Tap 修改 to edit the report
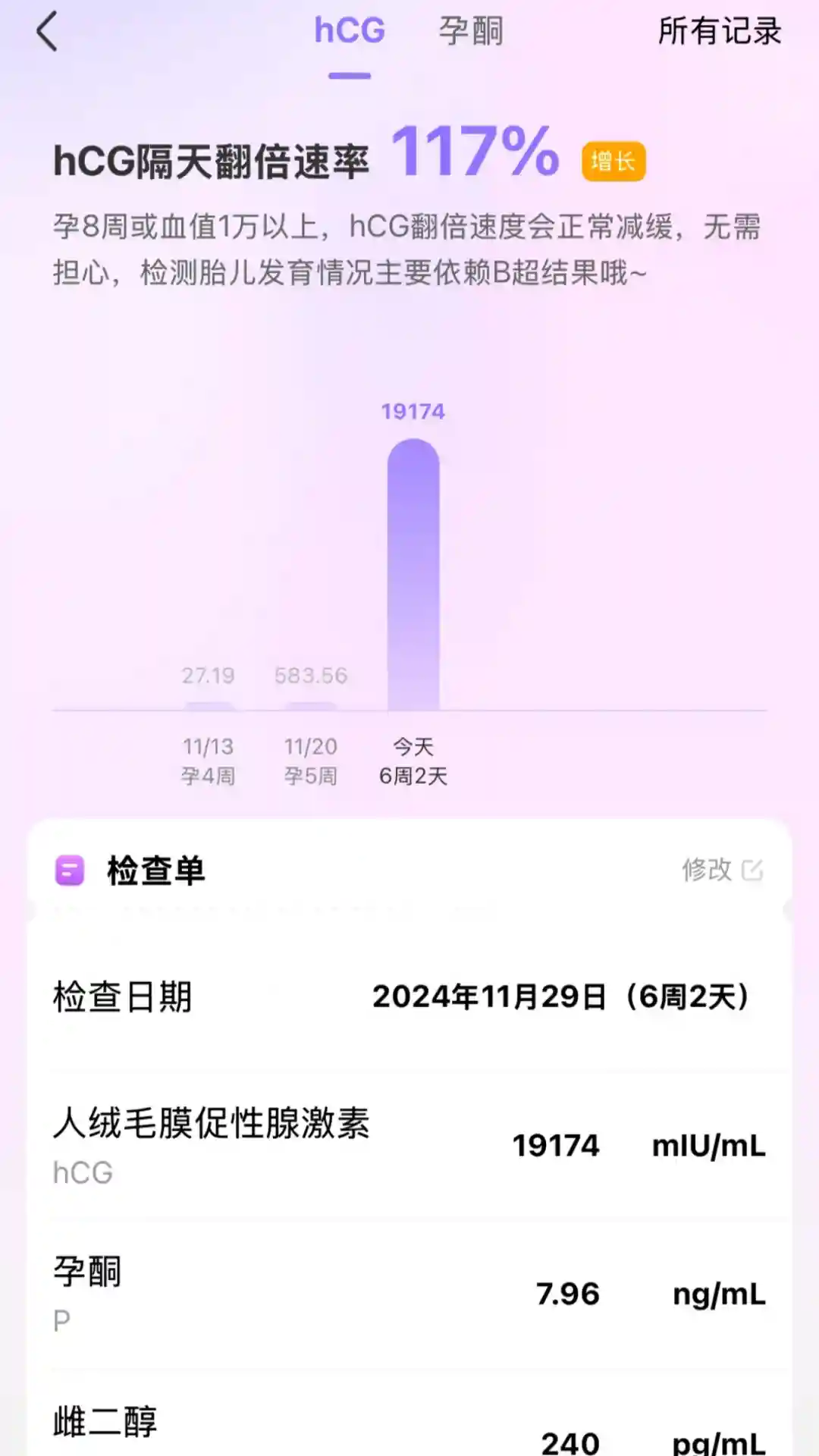 tap(721, 870)
